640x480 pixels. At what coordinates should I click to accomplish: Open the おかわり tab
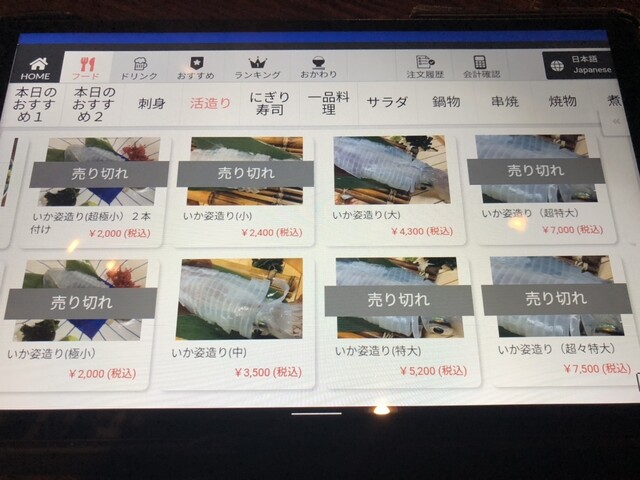[x=319, y=67]
